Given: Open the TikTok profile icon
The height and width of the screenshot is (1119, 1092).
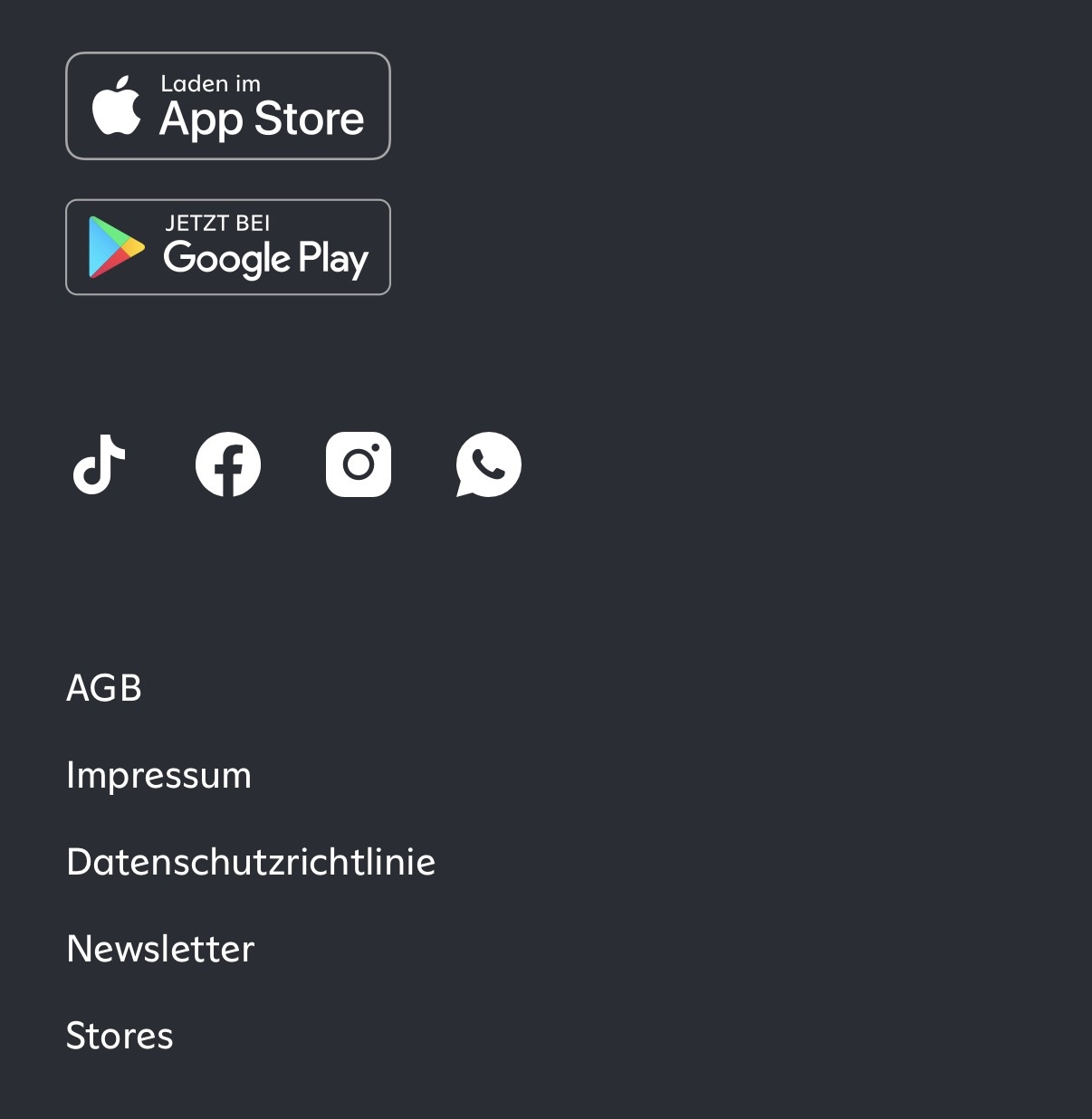Looking at the screenshot, I should coord(99,464).
